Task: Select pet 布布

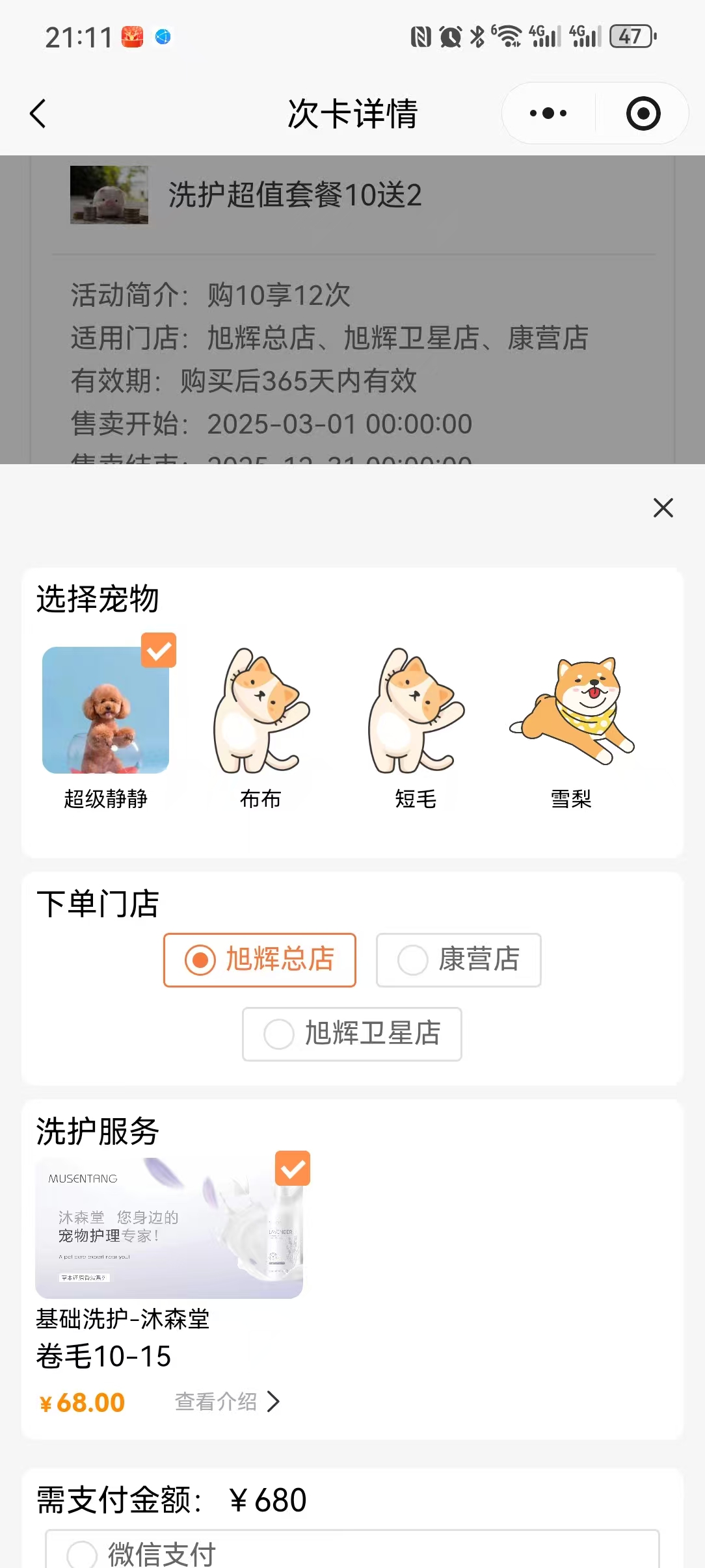Action: pos(261,711)
